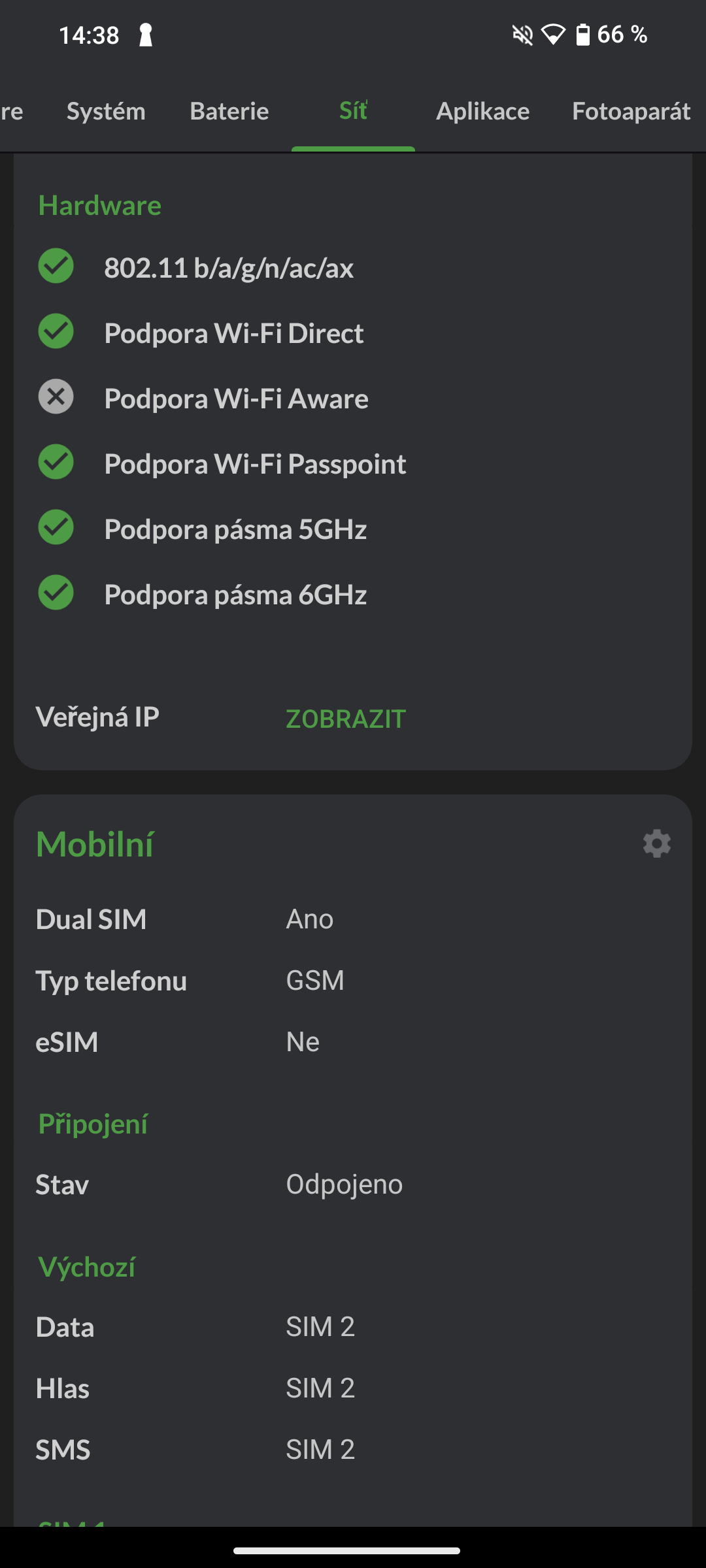The height and width of the screenshot is (1568, 706).
Task: Click the Wi-Fi signal icon in status bar
Action: point(552,35)
